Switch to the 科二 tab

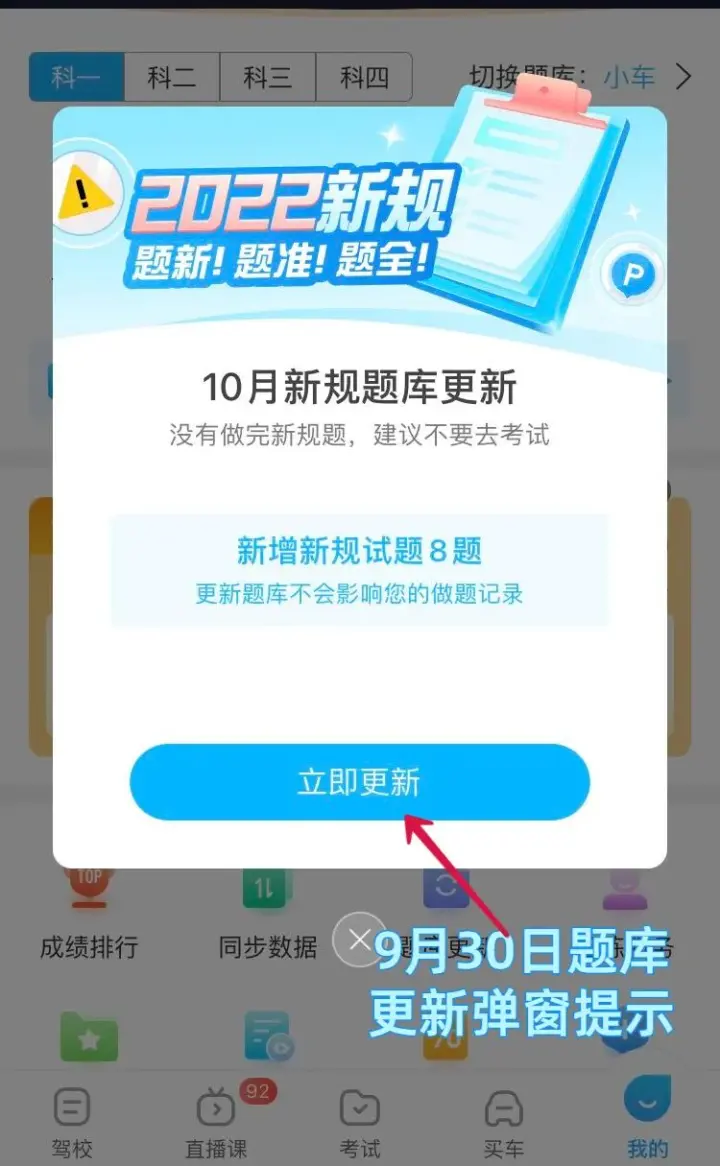pos(172,77)
